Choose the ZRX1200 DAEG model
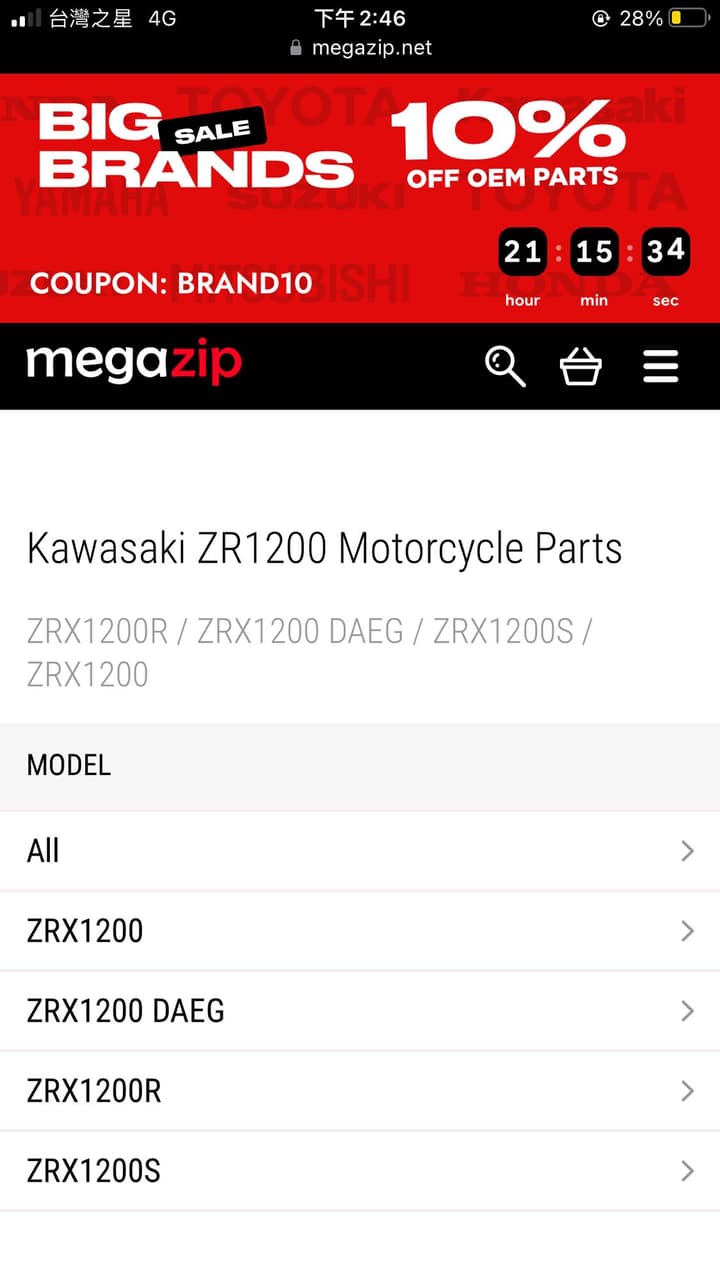This screenshot has height=1280, width=720. pos(360,1011)
